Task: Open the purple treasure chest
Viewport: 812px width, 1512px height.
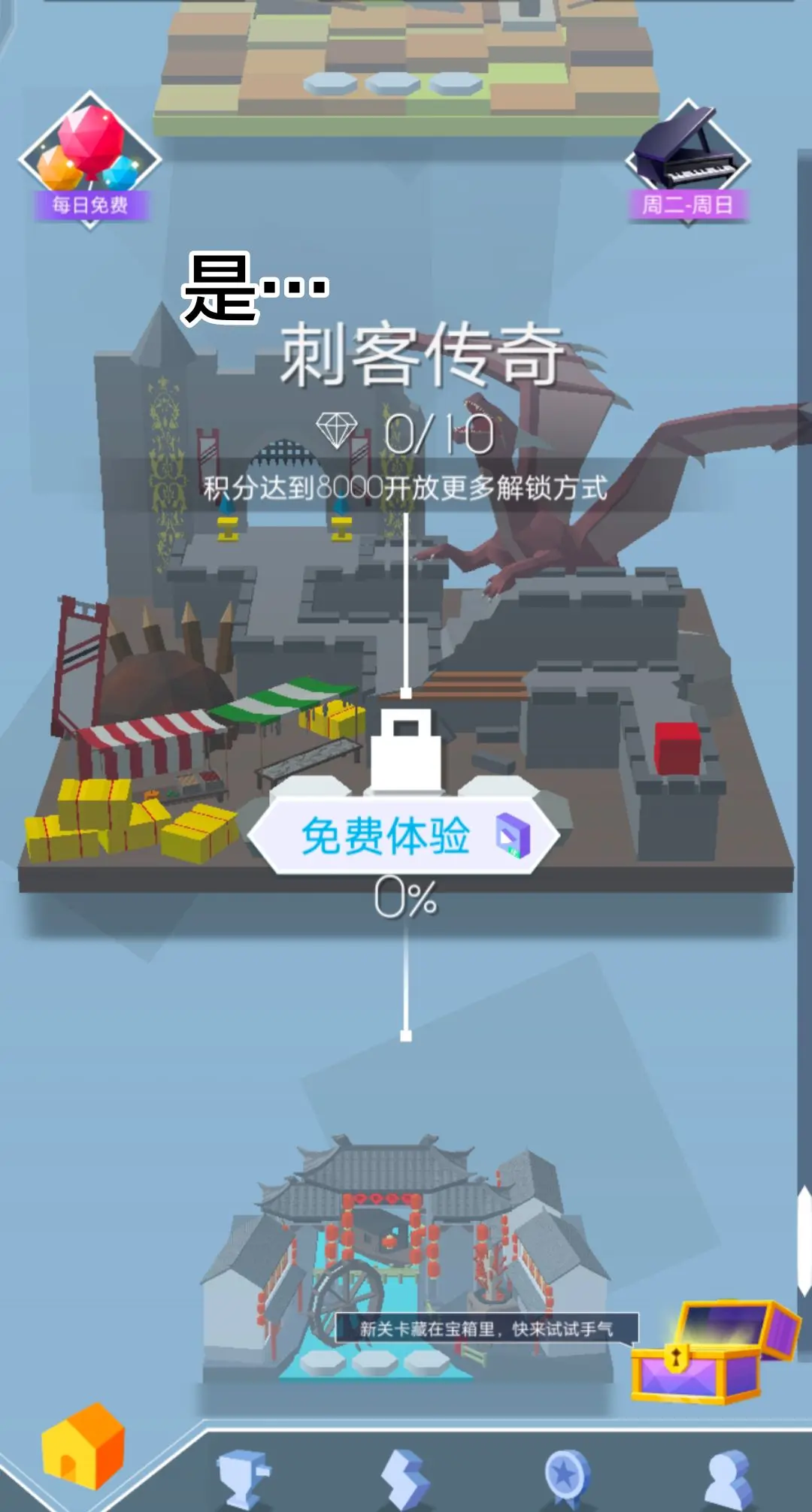Action: [714, 1351]
